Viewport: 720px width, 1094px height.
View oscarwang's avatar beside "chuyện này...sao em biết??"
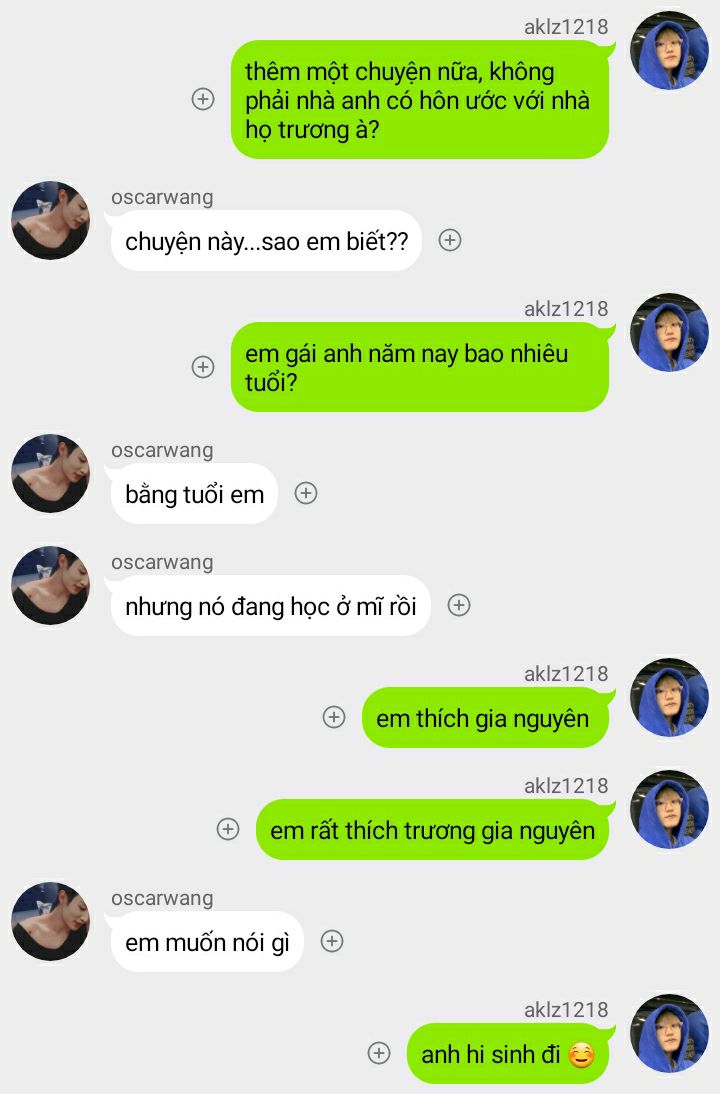[x=50, y=221]
